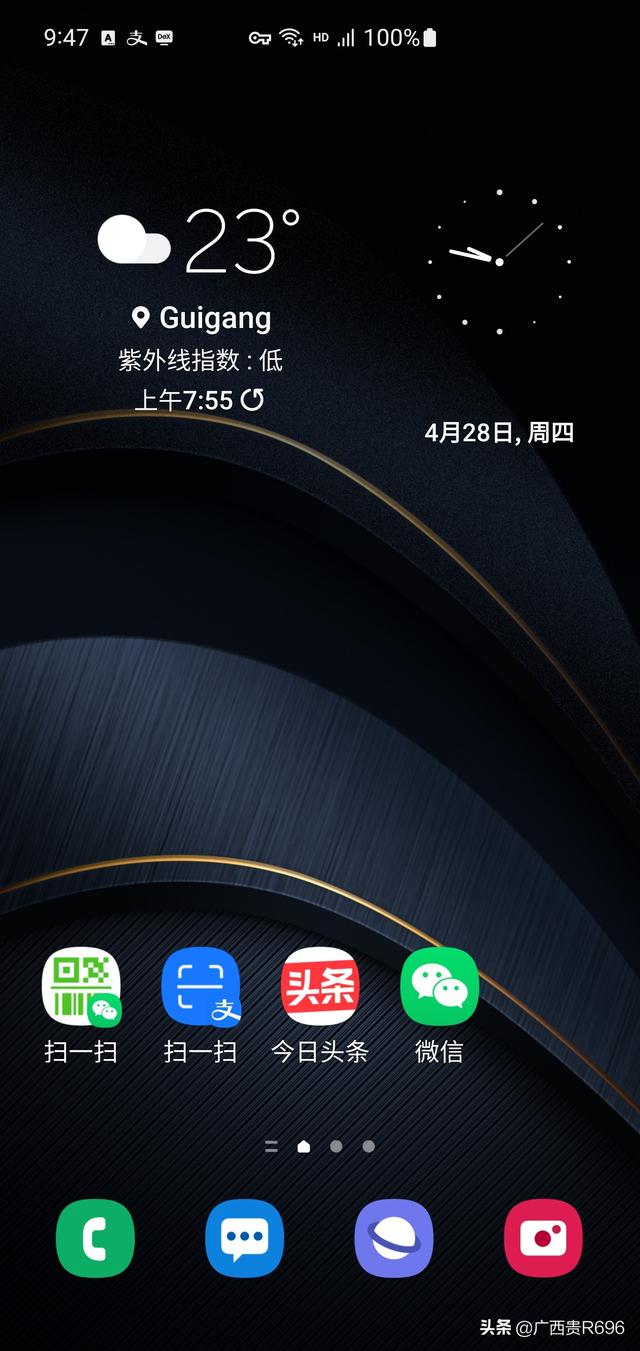
Task: Open the WeChat scan shortcut
Action: pyautogui.click(x=81, y=987)
